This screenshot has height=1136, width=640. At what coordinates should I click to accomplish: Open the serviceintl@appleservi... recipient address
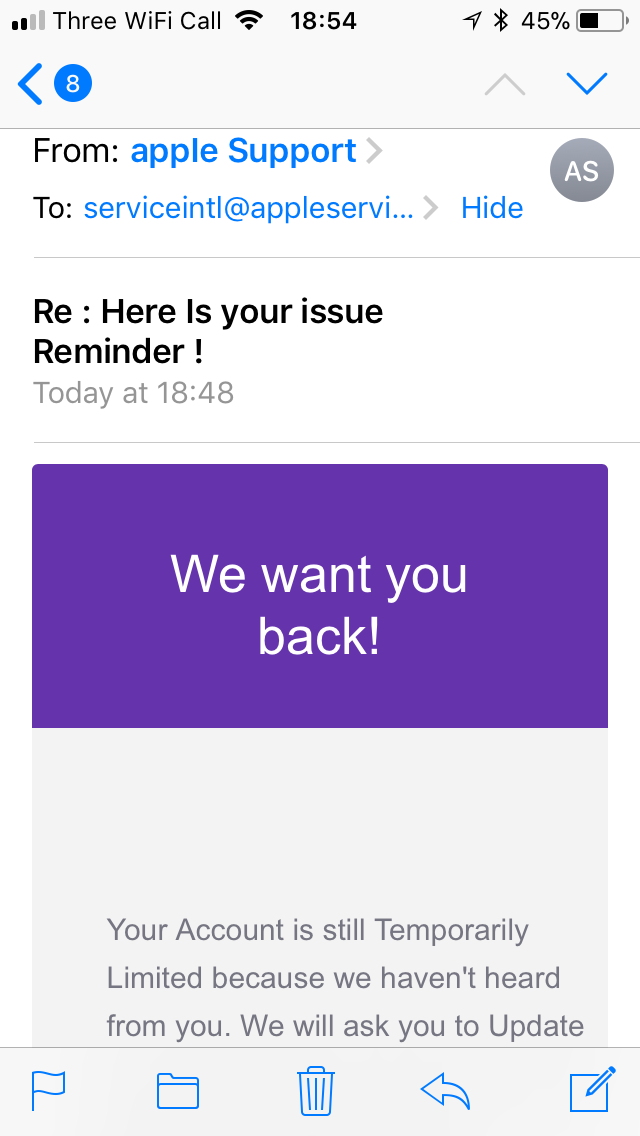click(248, 208)
